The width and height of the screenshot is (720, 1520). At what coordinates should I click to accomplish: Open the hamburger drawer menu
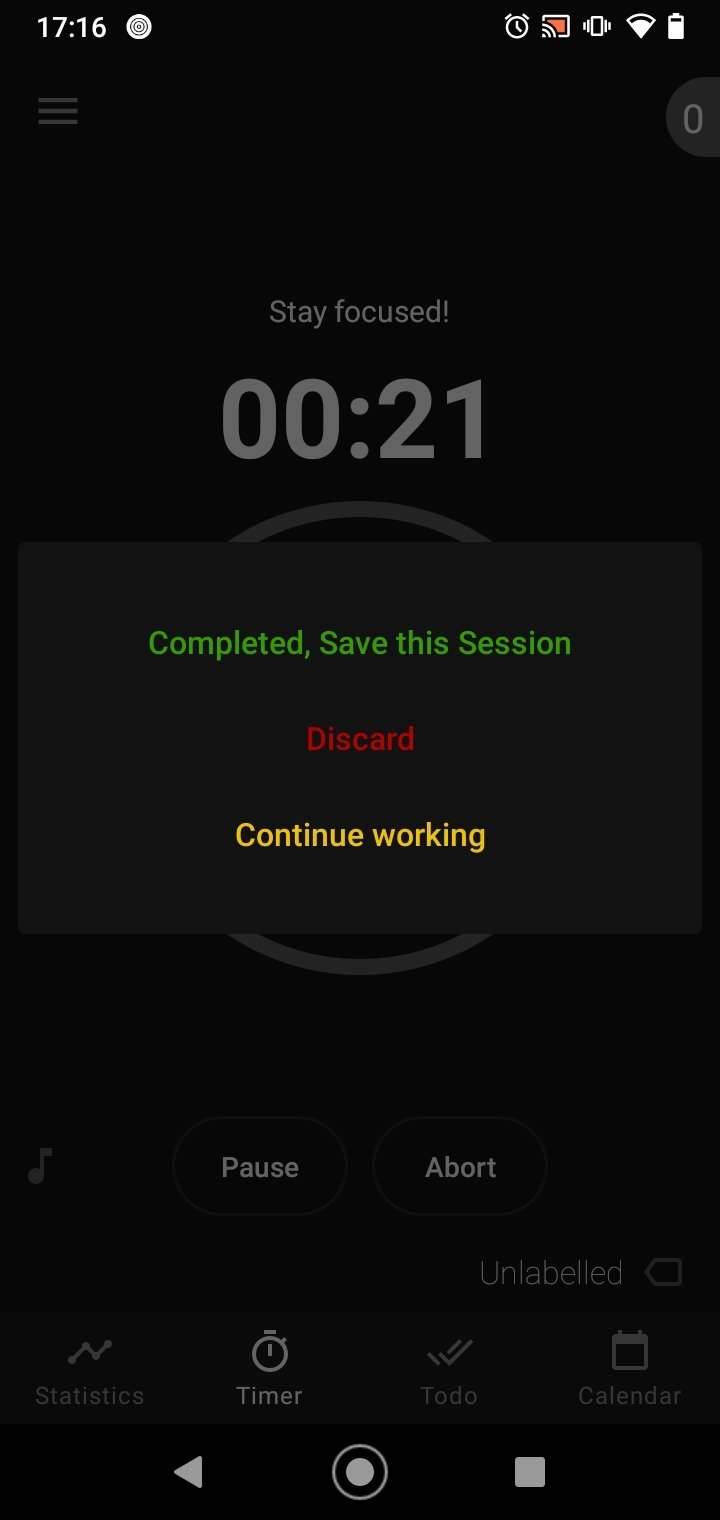58,111
